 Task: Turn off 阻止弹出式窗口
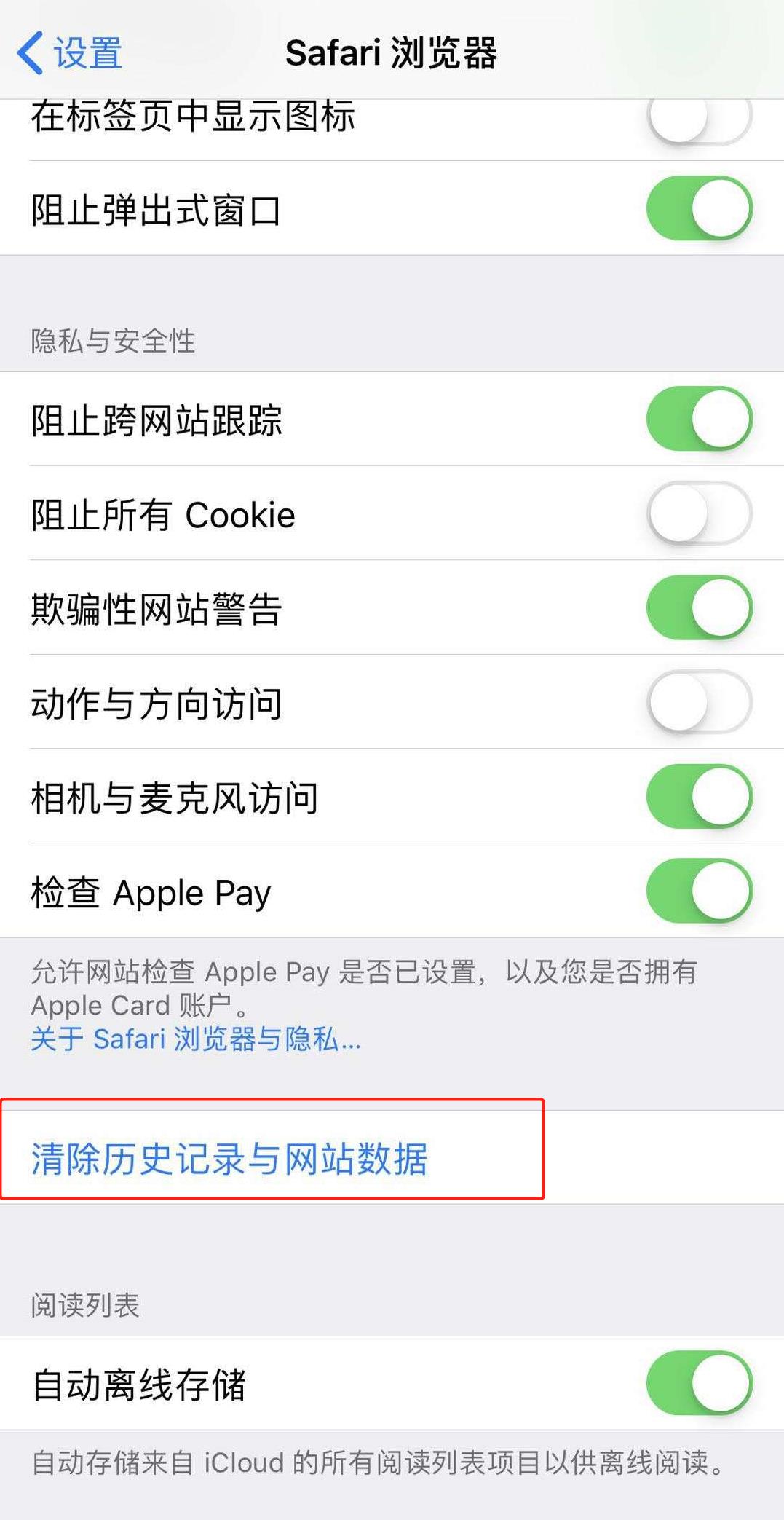pos(699,208)
